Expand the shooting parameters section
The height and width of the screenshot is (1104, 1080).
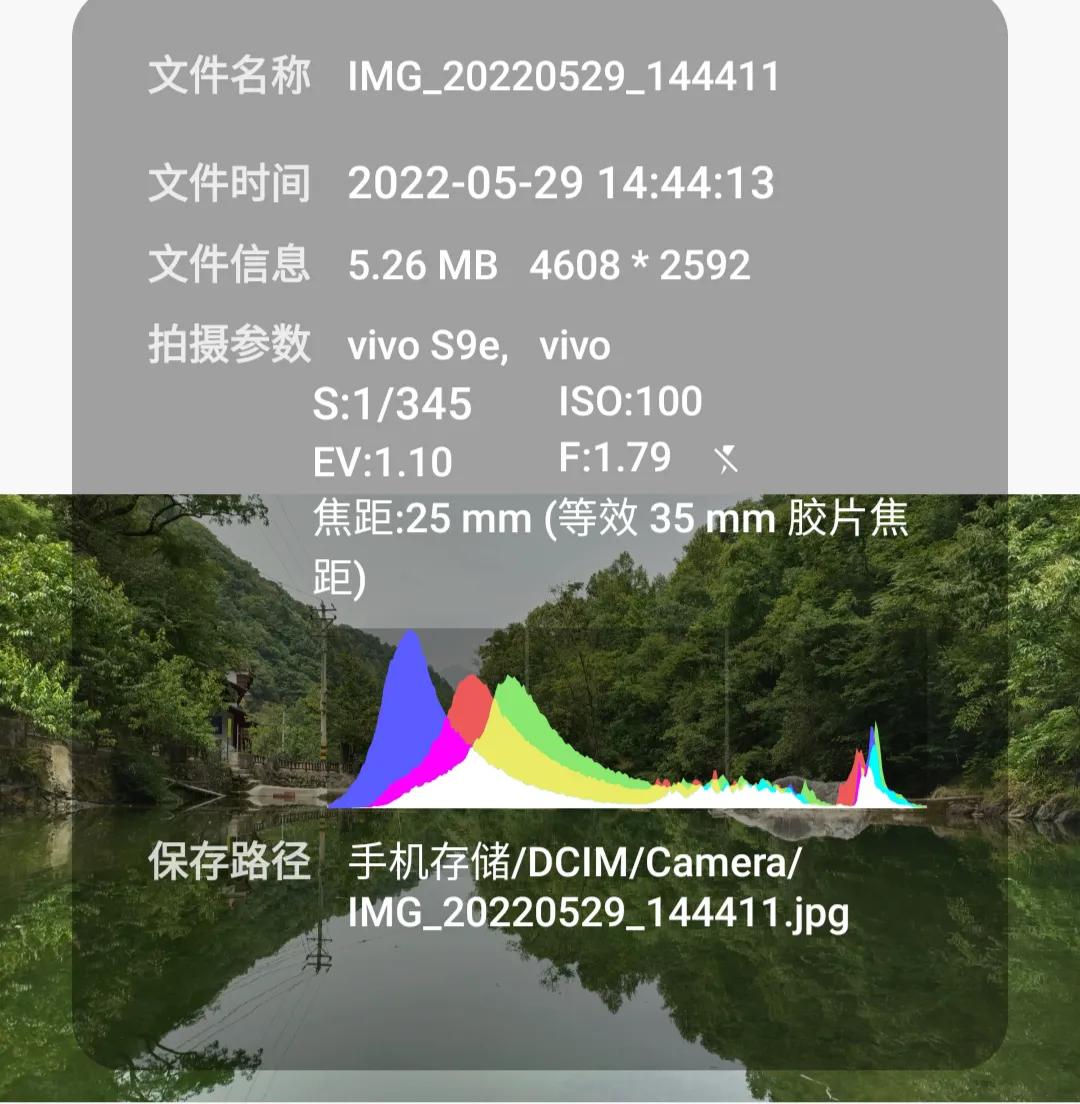pos(228,346)
